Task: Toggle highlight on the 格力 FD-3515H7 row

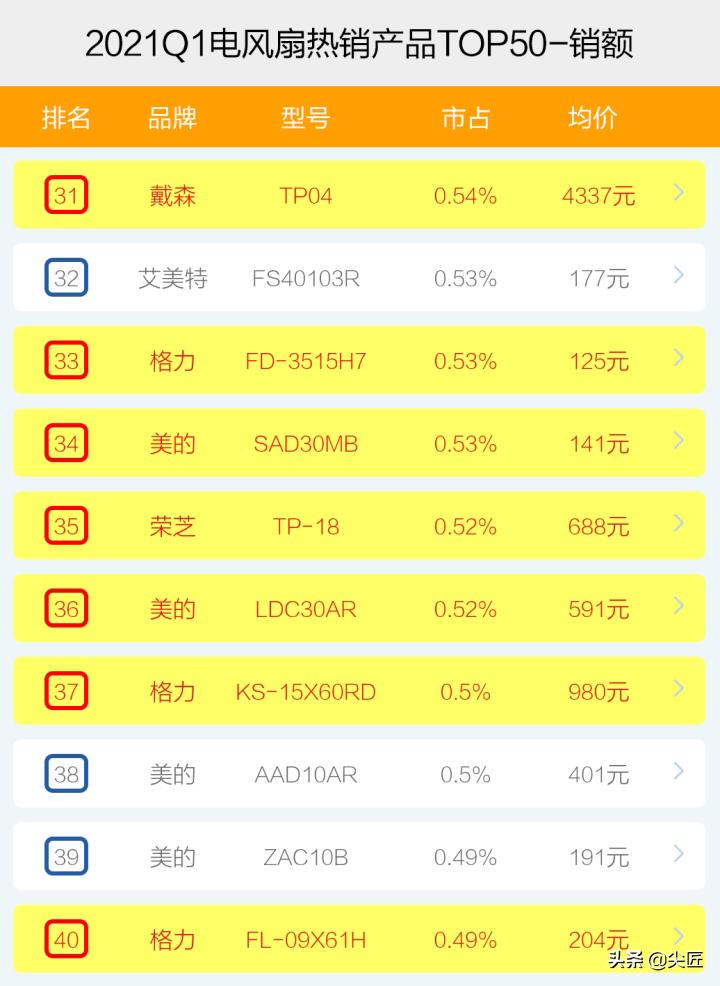Action: click(x=360, y=361)
